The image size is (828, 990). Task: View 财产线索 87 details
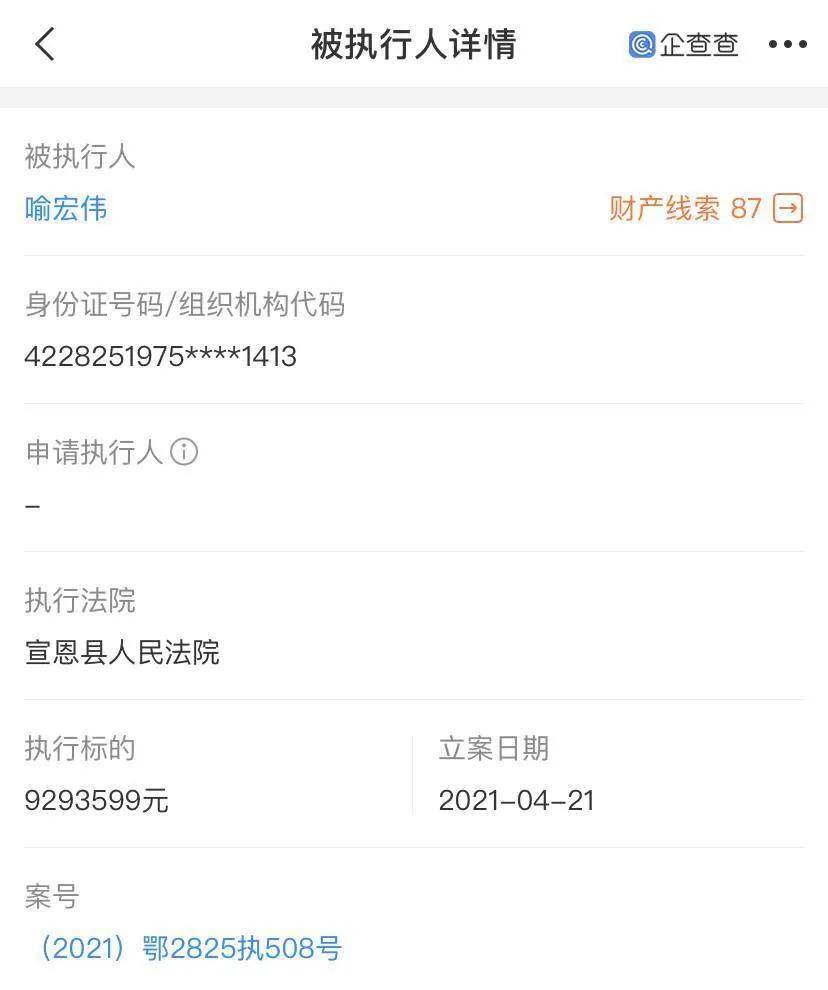(x=705, y=209)
